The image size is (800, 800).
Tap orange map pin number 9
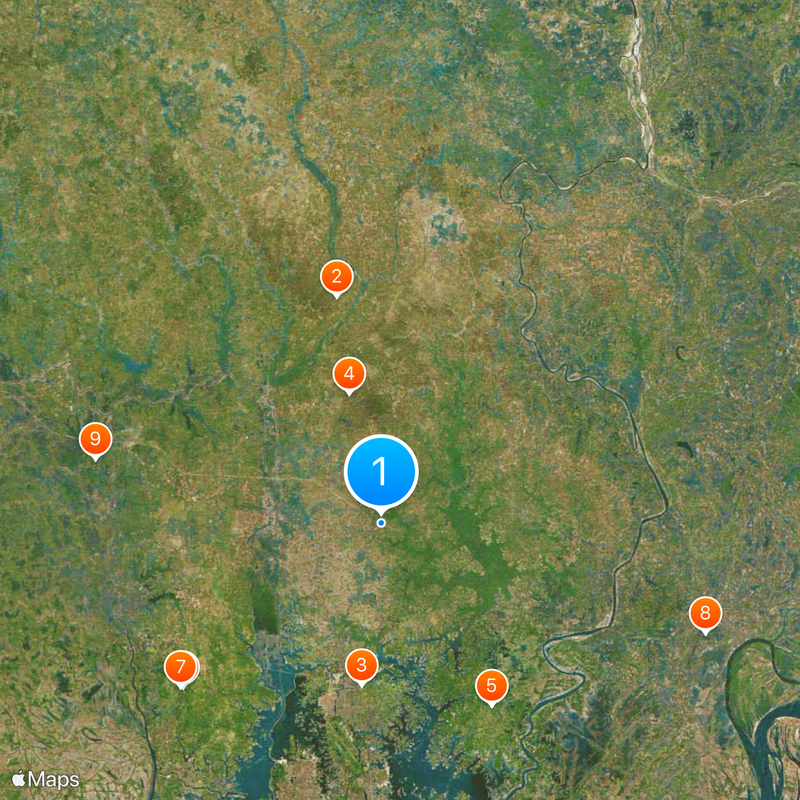[95, 438]
